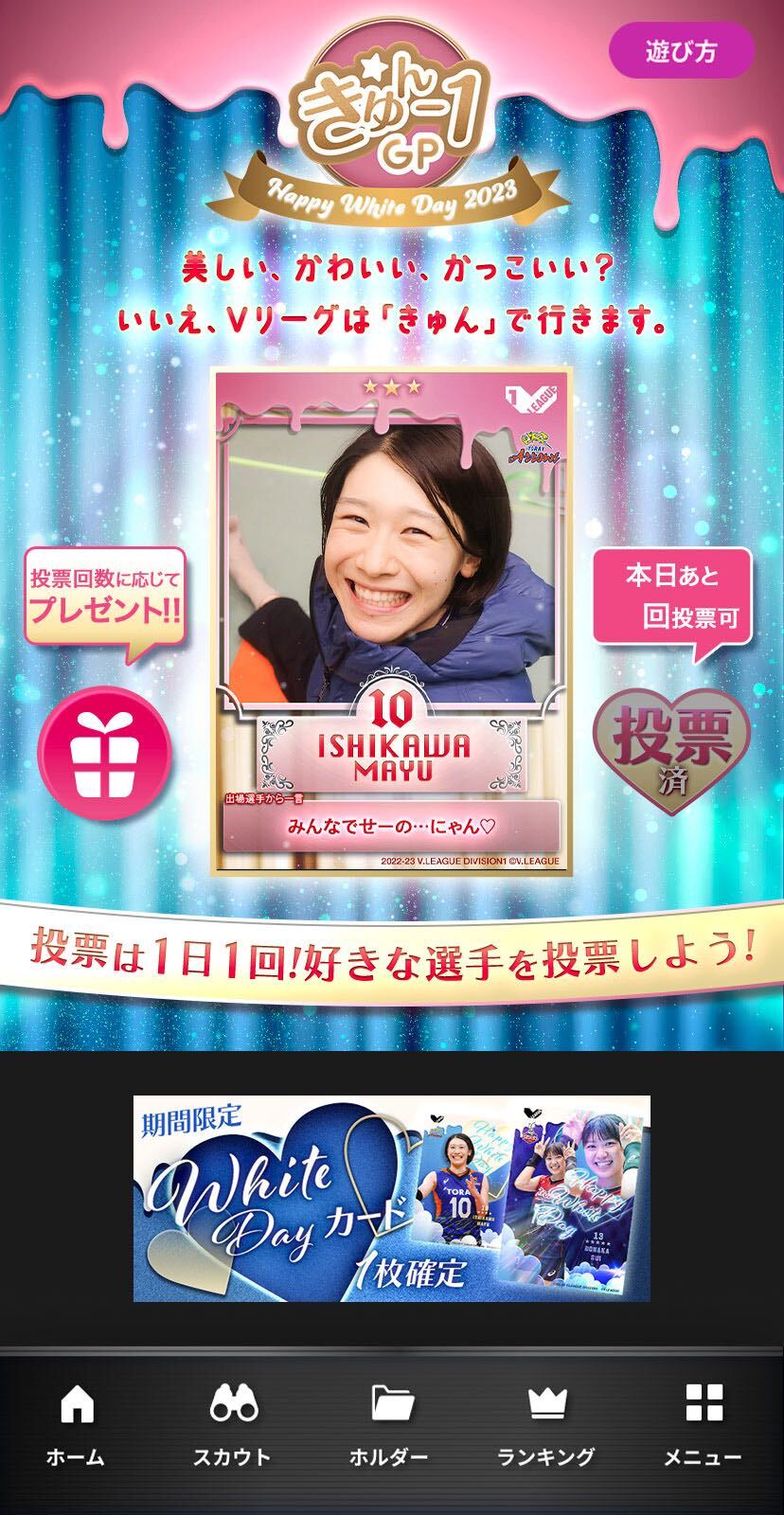Switch to the スカウト tab
784x1515 pixels.
(233, 1425)
